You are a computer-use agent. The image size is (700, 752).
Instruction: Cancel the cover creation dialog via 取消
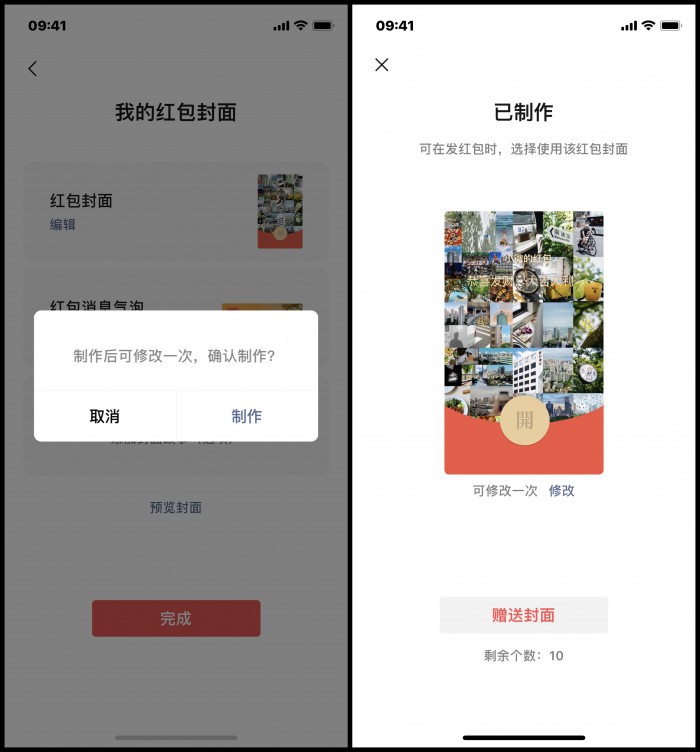pos(105,416)
